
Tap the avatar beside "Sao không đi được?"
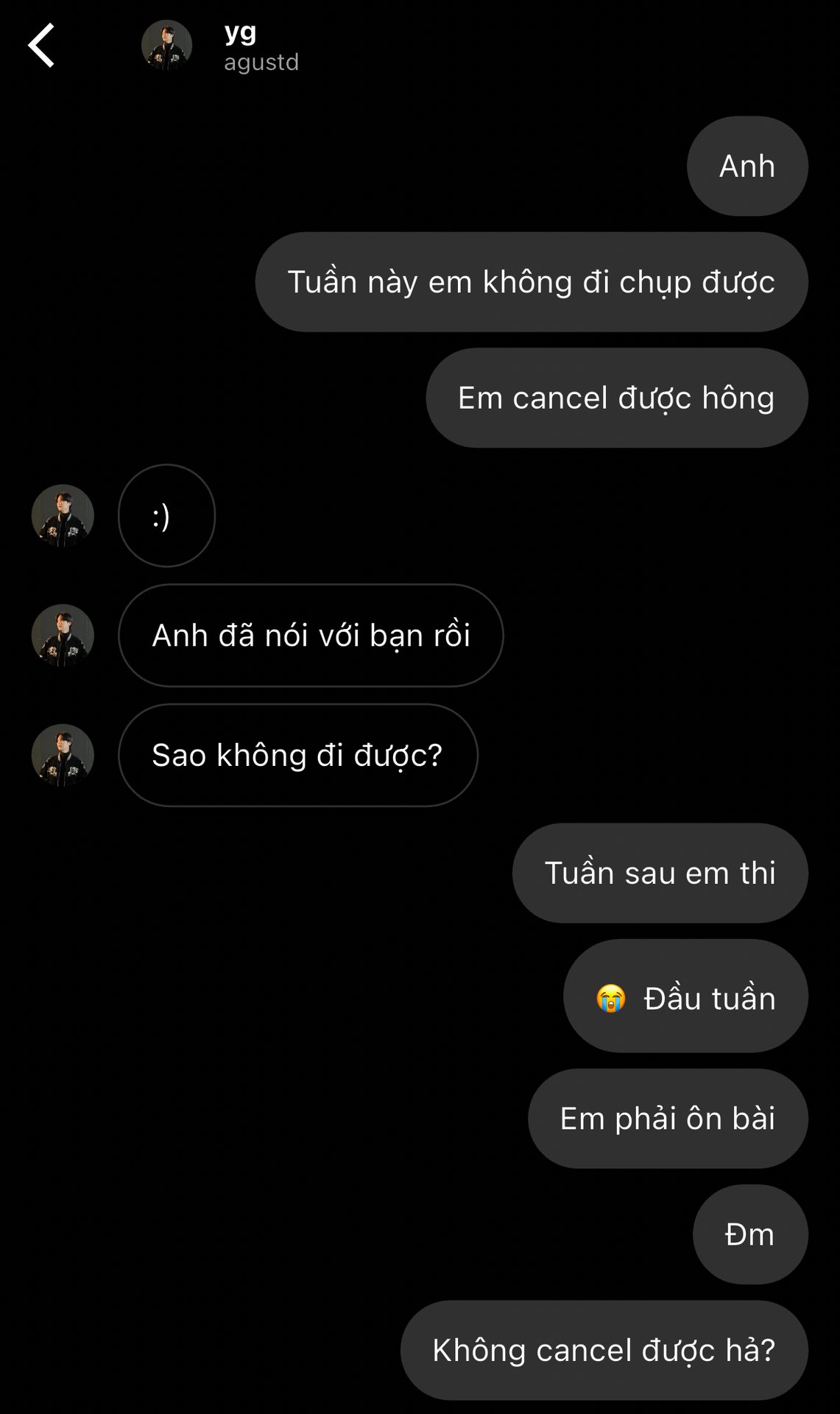click(63, 755)
